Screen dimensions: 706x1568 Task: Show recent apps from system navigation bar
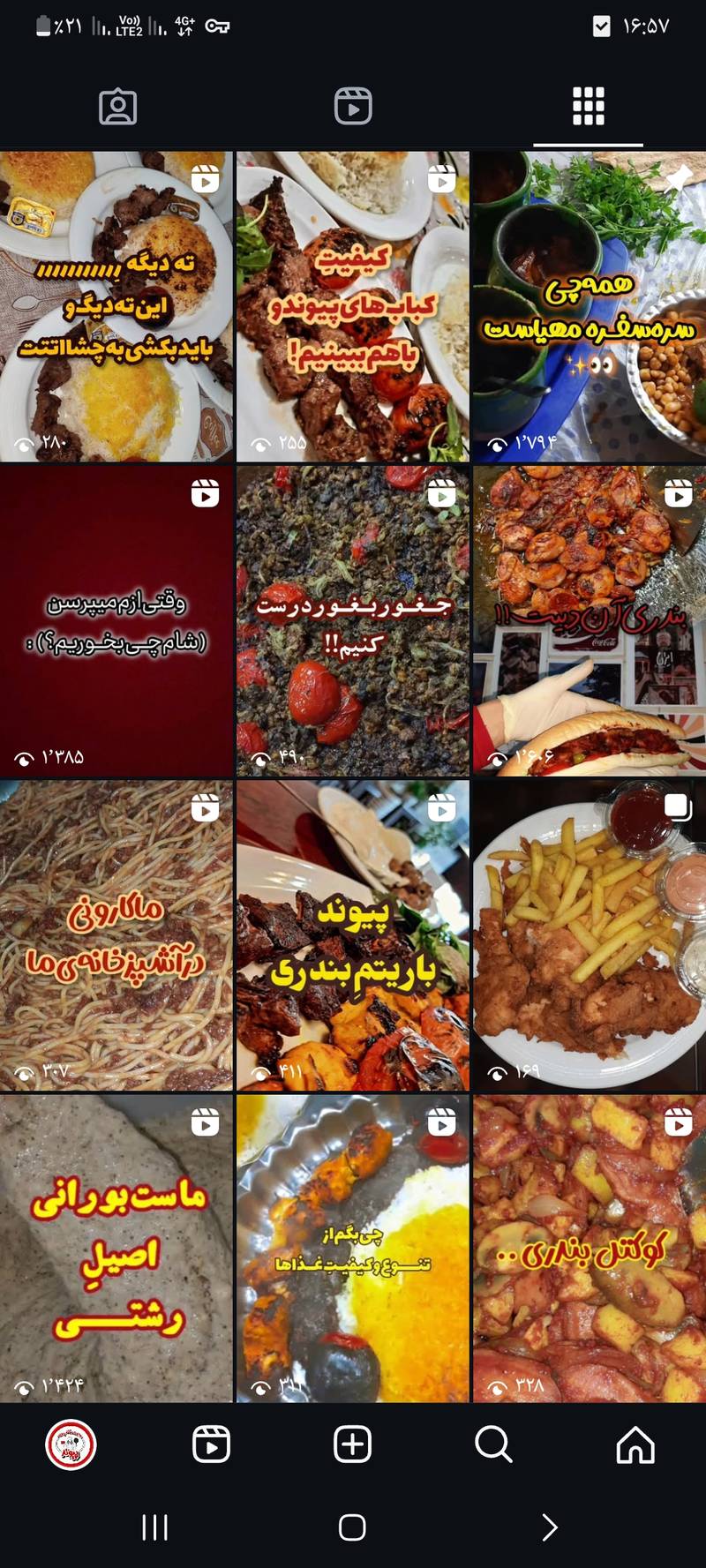tap(155, 1527)
